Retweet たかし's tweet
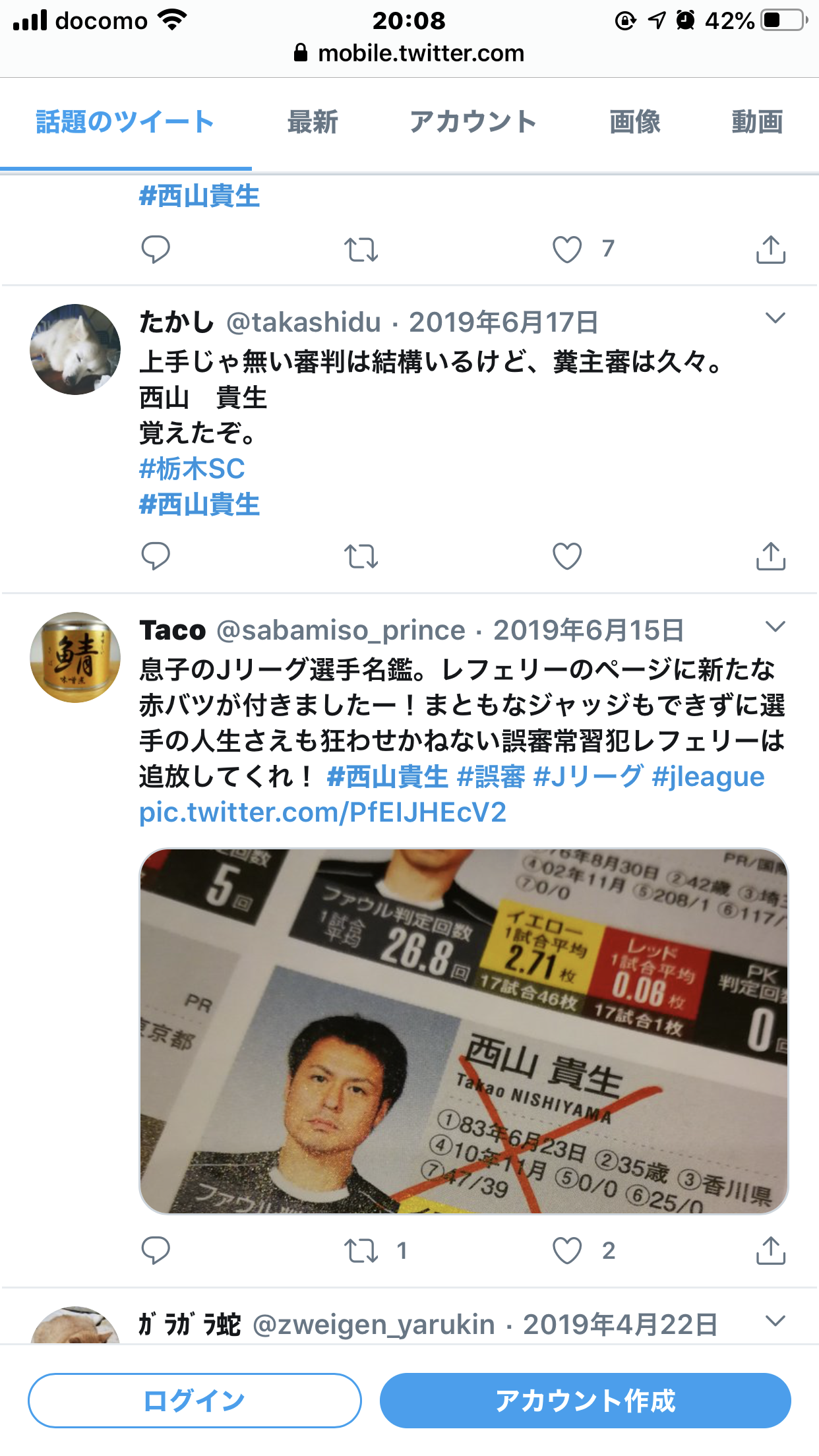 pos(361,557)
